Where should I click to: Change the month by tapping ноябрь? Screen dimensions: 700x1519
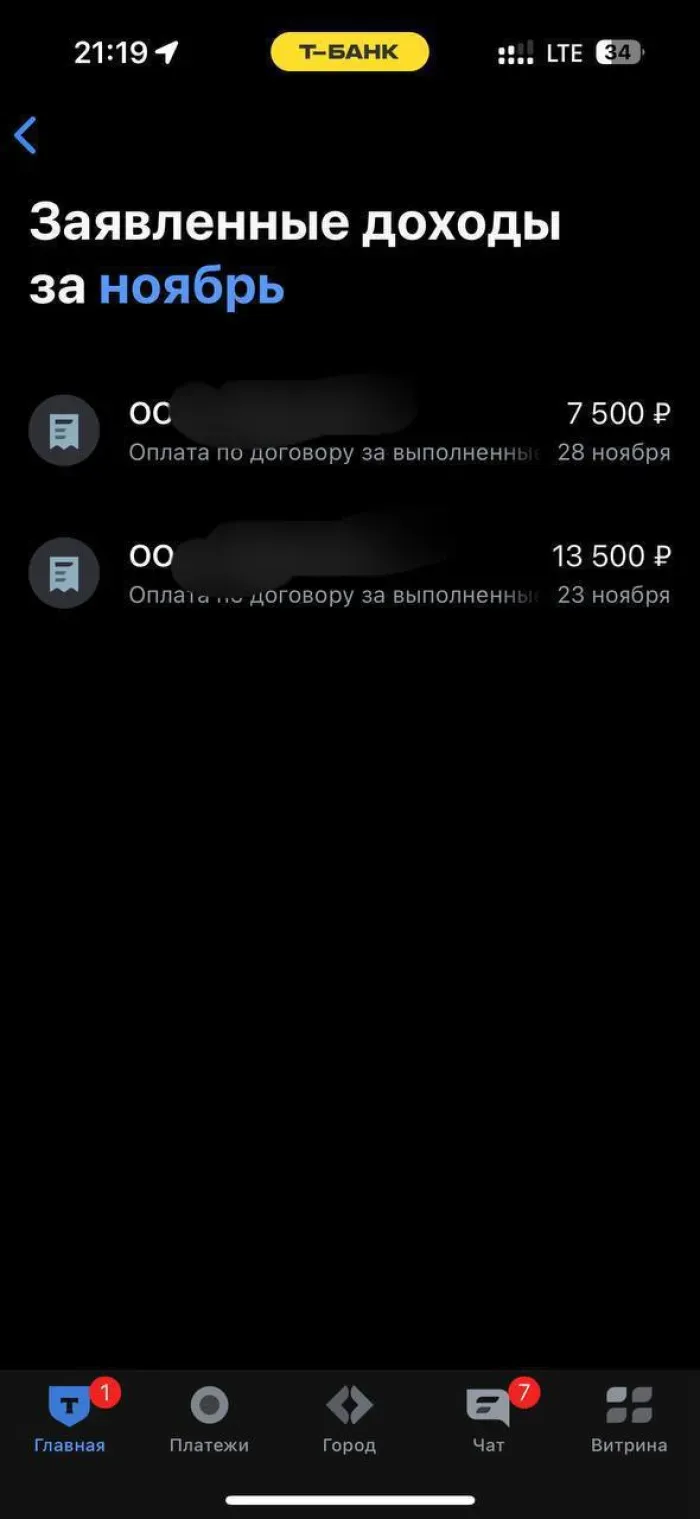(191, 287)
